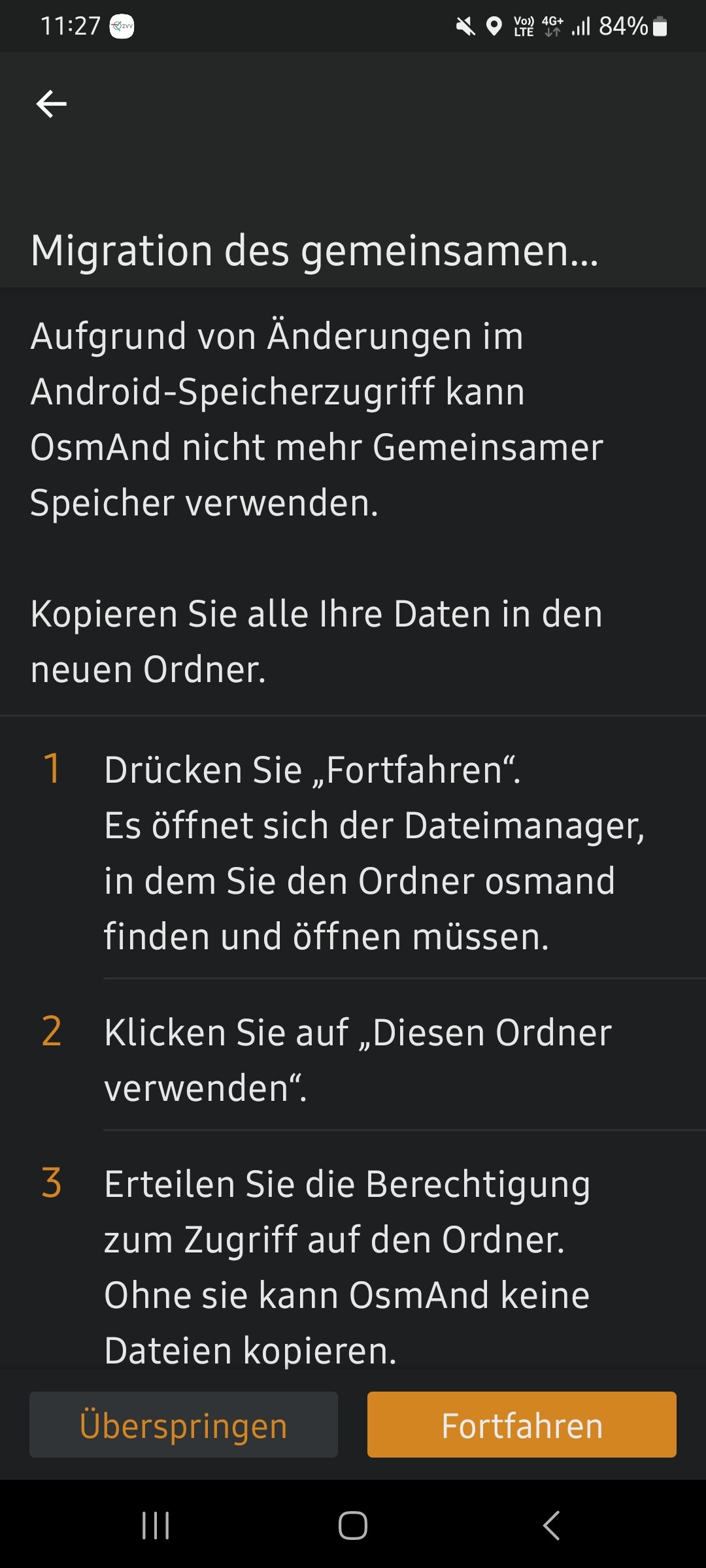Go to the home screen

(353, 1526)
